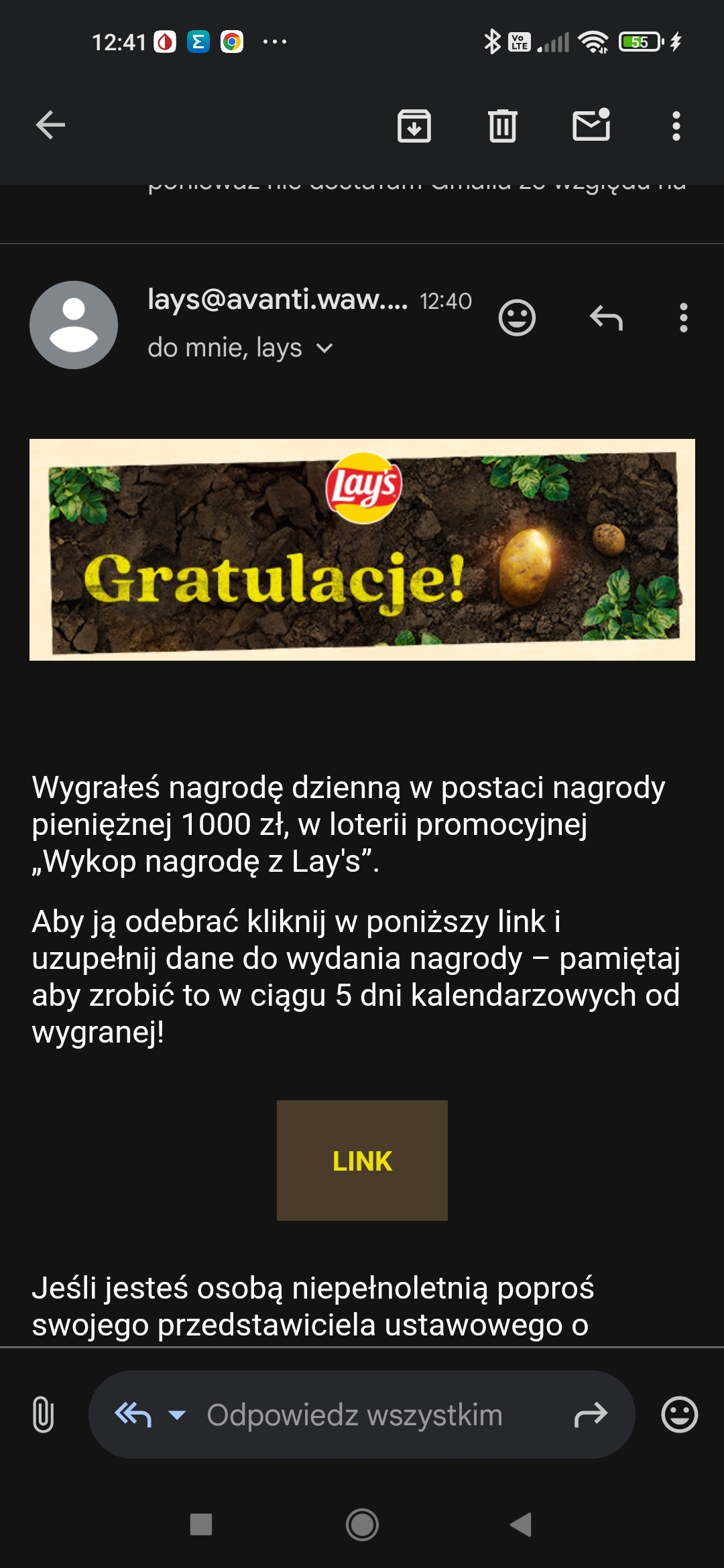The width and height of the screenshot is (724, 1568).
Task: Go back to the inbox
Action: 50,125
